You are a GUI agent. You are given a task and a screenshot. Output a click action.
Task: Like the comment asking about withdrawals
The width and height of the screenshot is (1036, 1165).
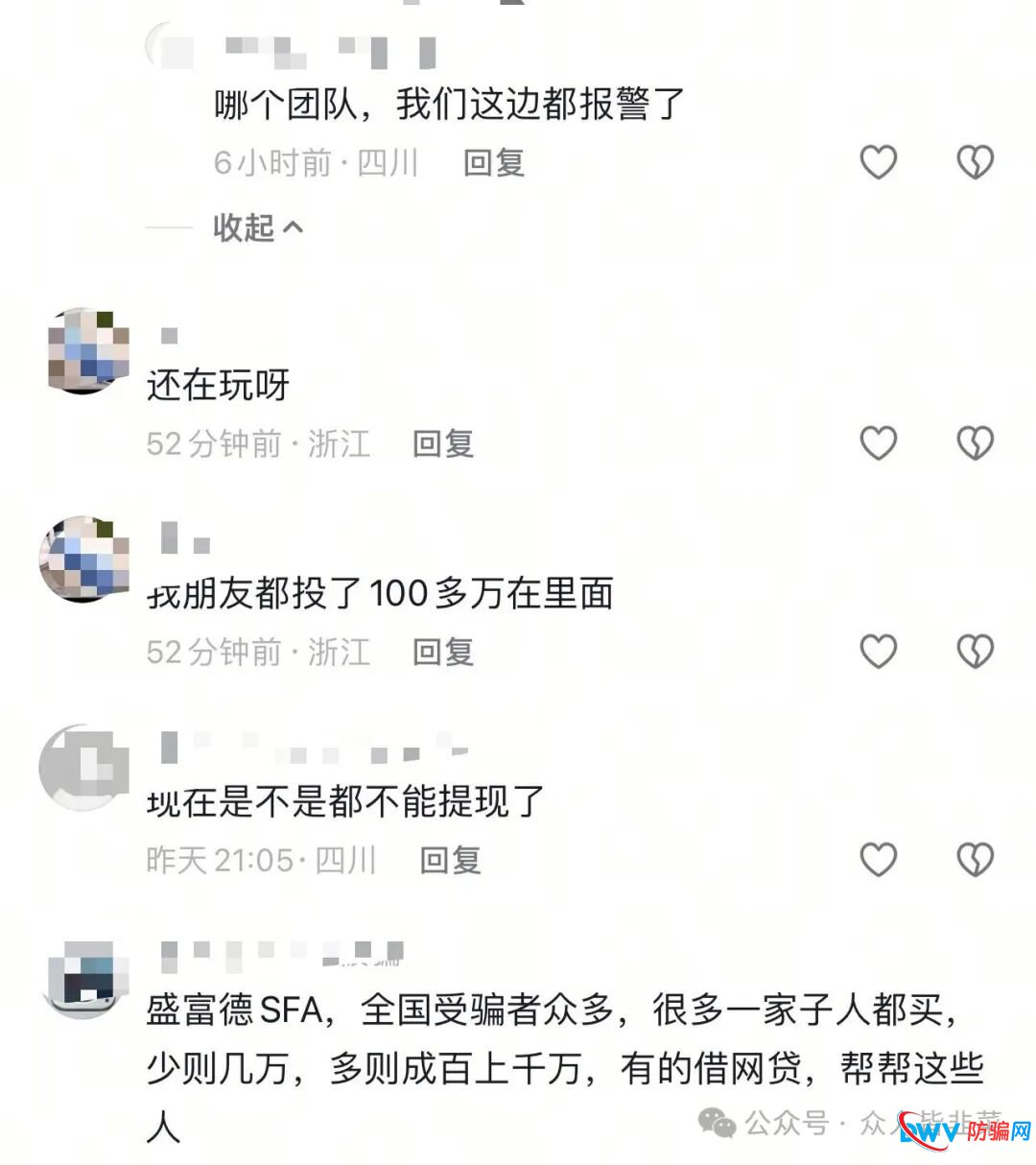(878, 859)
